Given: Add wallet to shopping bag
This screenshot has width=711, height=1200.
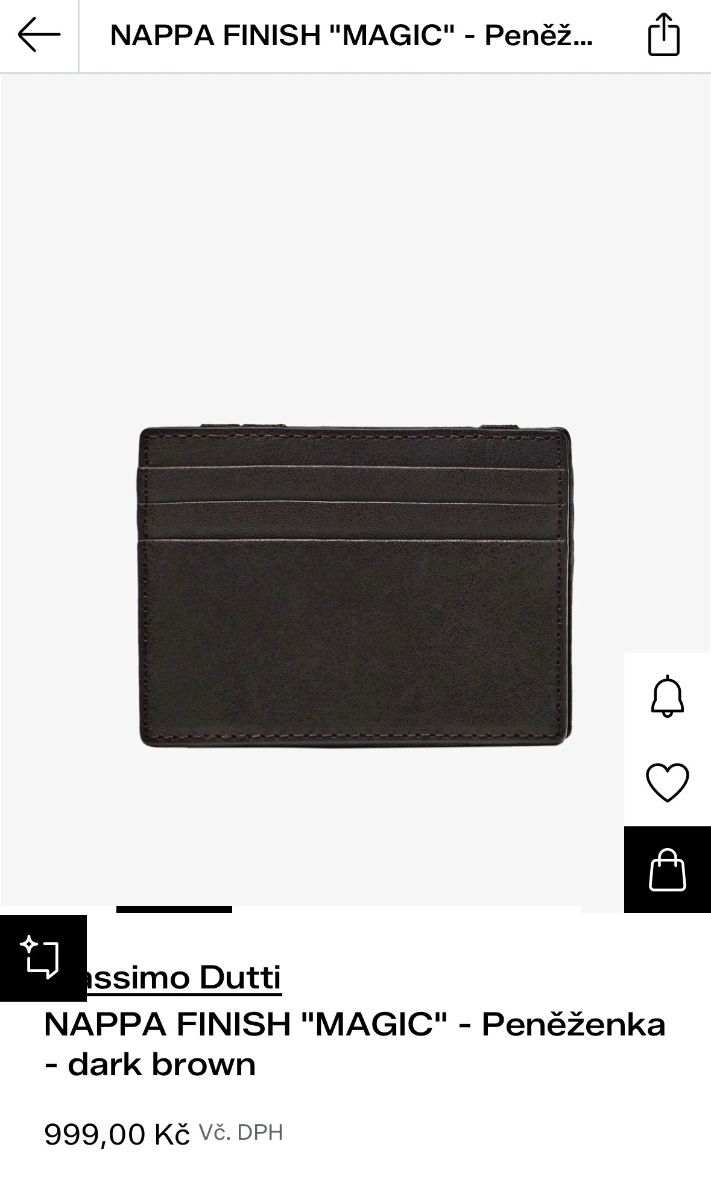Looking at the screenshot, I should pos(667,869).
